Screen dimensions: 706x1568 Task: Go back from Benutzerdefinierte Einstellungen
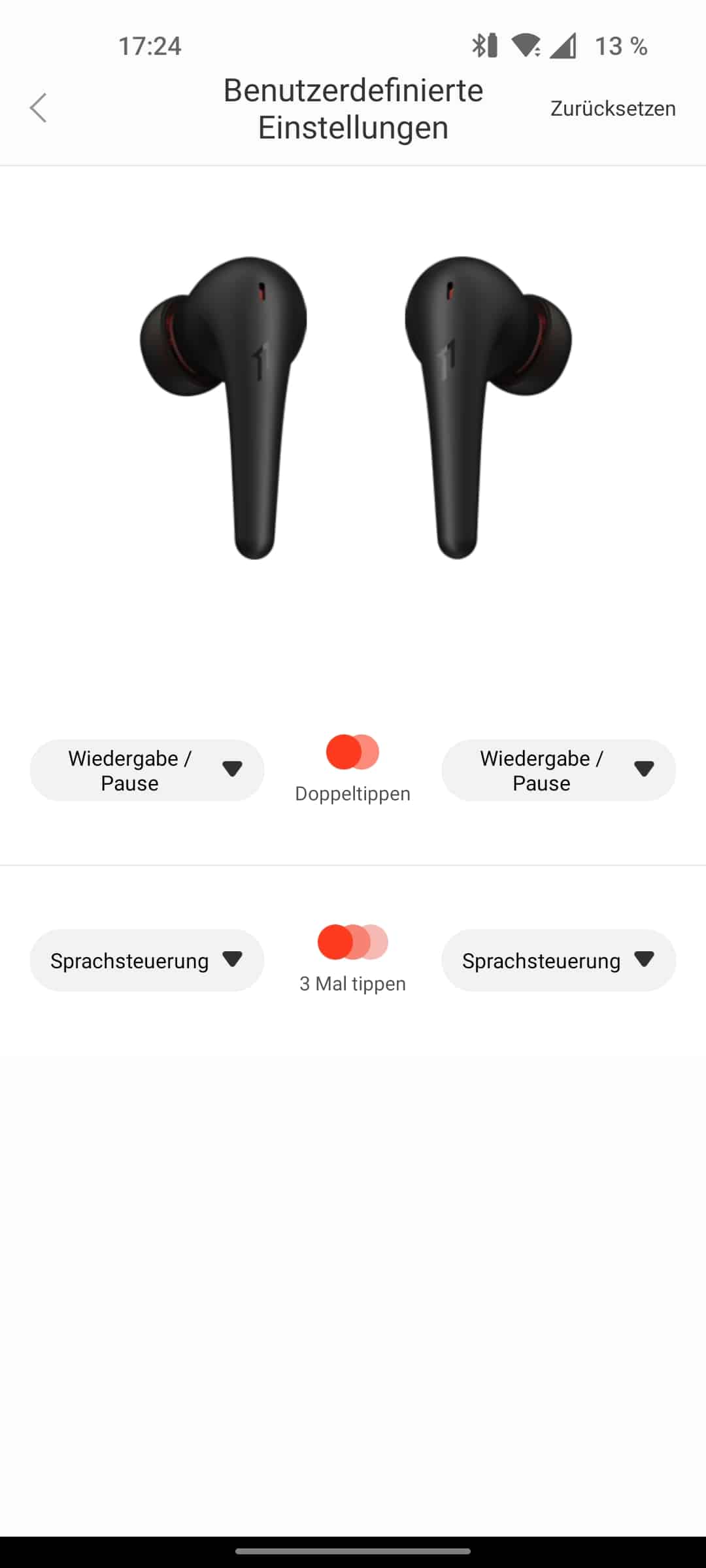tap(39, 108)
